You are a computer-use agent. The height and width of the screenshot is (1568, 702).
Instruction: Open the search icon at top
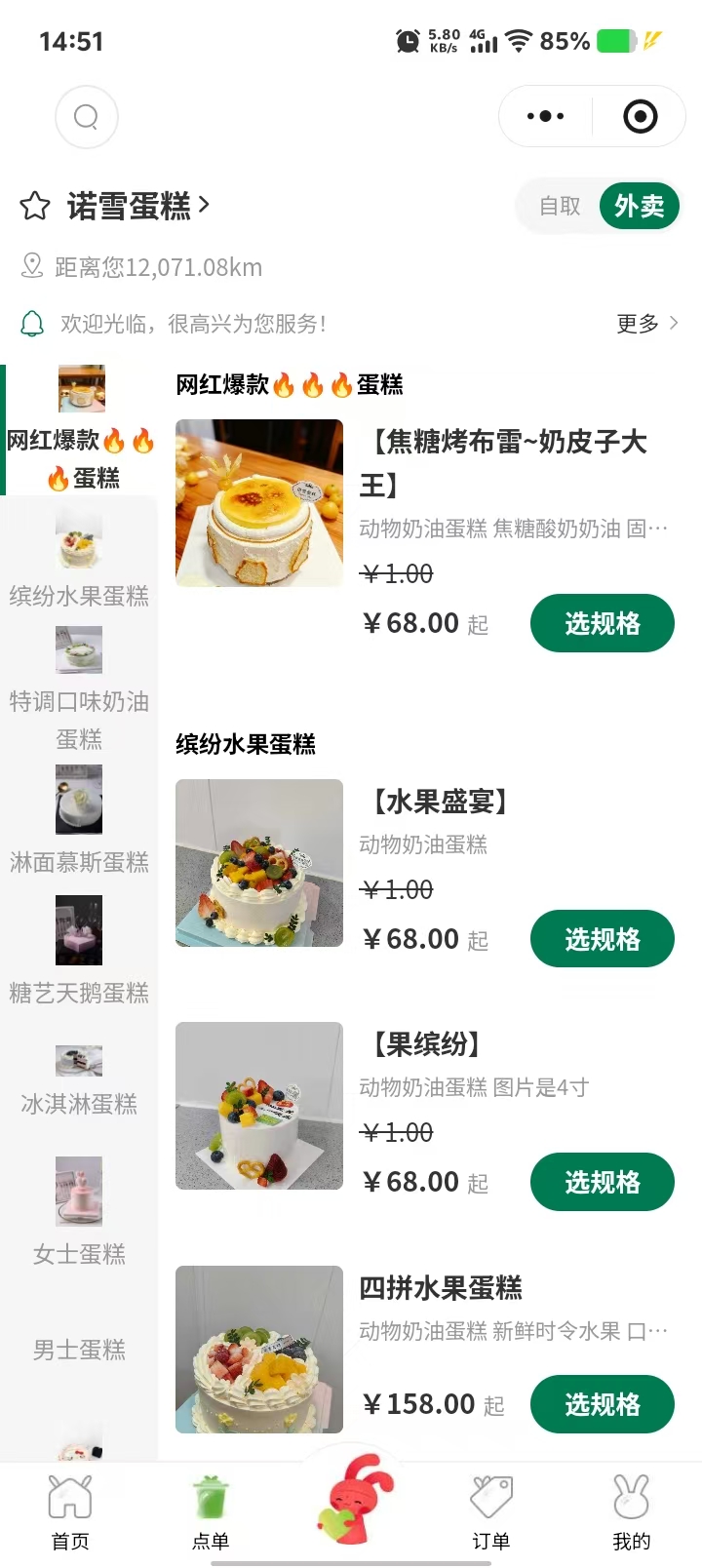[x=87, y=117]
